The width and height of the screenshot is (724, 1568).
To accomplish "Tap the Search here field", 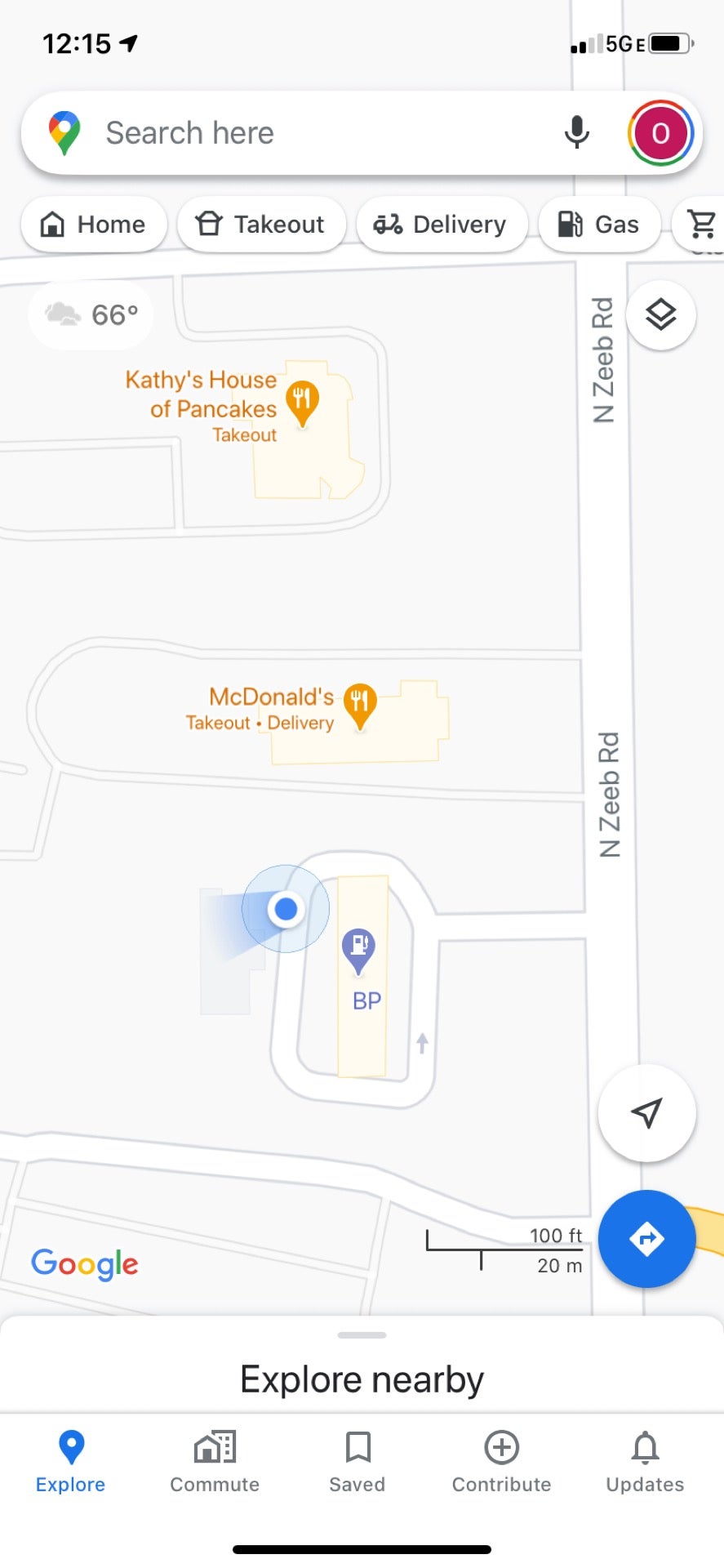I will point(310,133).
